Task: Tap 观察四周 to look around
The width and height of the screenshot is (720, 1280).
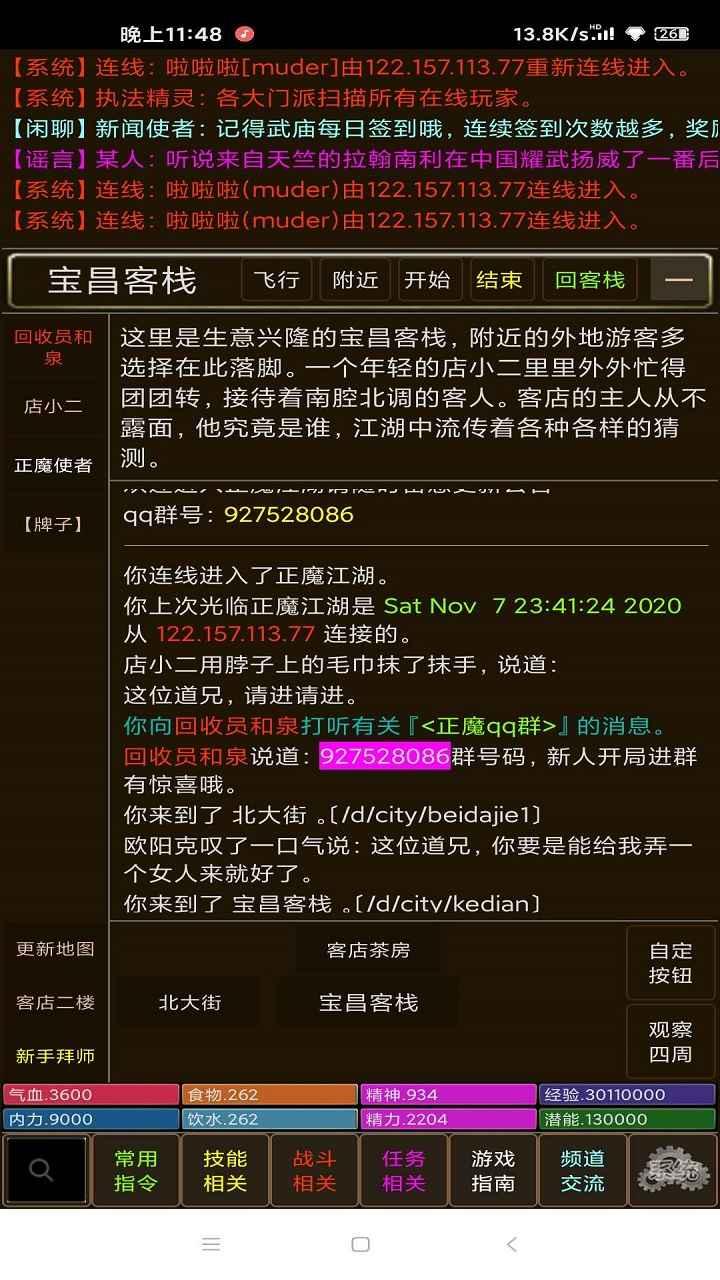Action: click(670, 1041)
